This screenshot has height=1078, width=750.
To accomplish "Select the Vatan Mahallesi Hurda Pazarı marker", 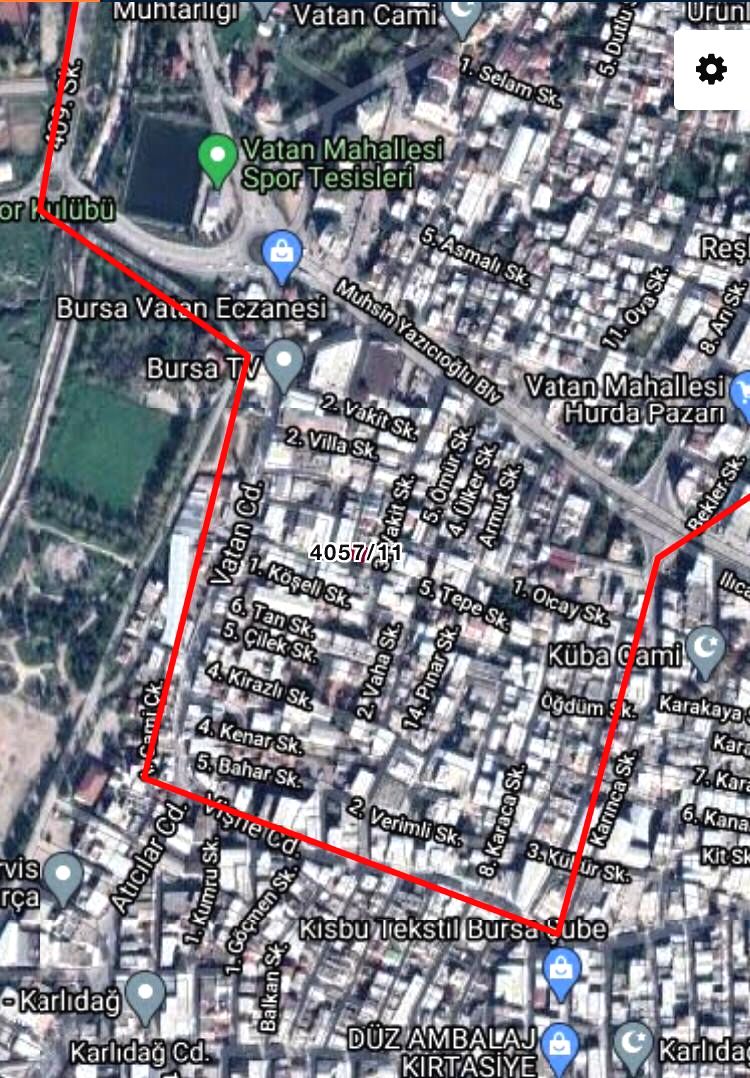I will [x=741, y=394].
